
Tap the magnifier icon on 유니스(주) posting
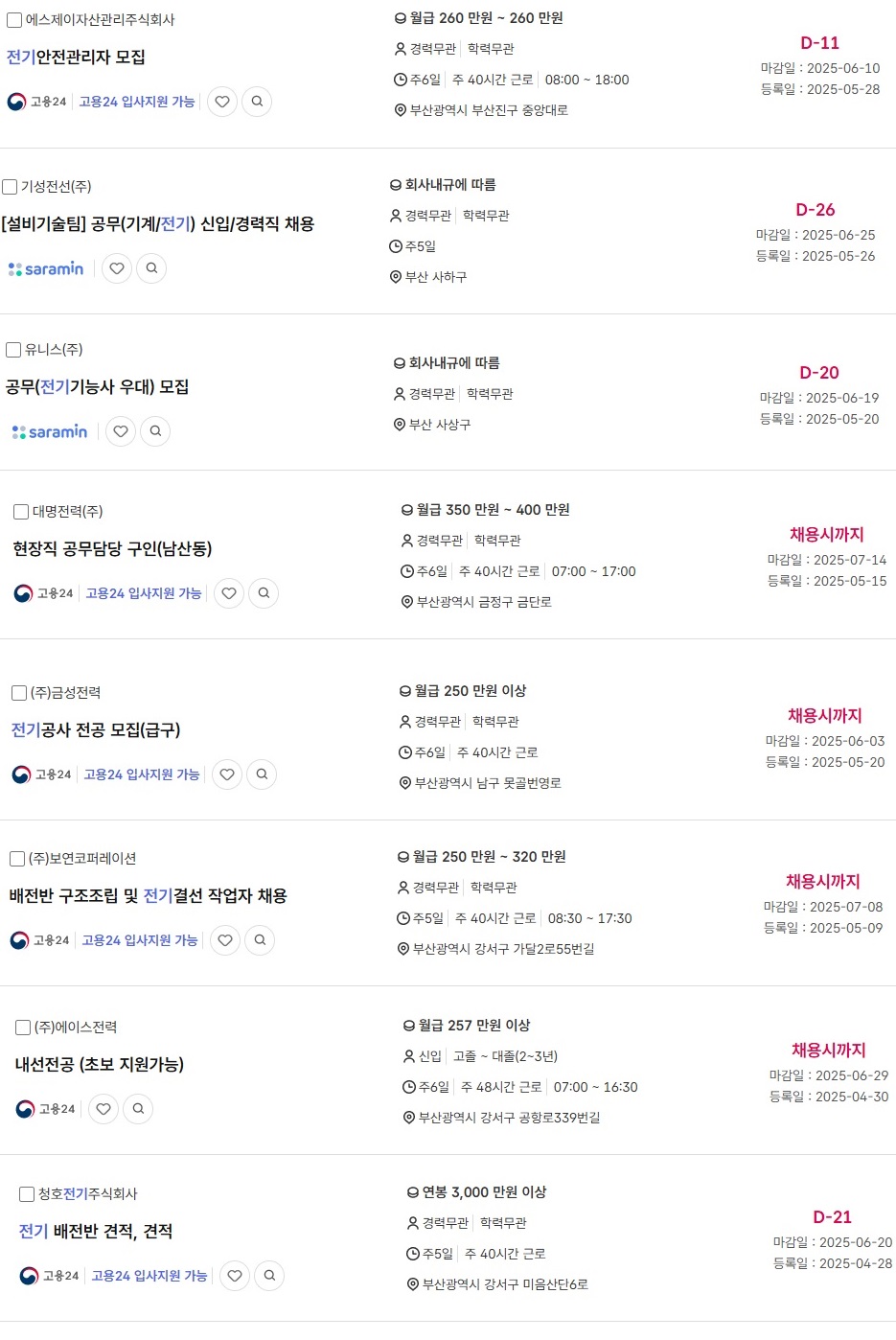tap(155, 431)
